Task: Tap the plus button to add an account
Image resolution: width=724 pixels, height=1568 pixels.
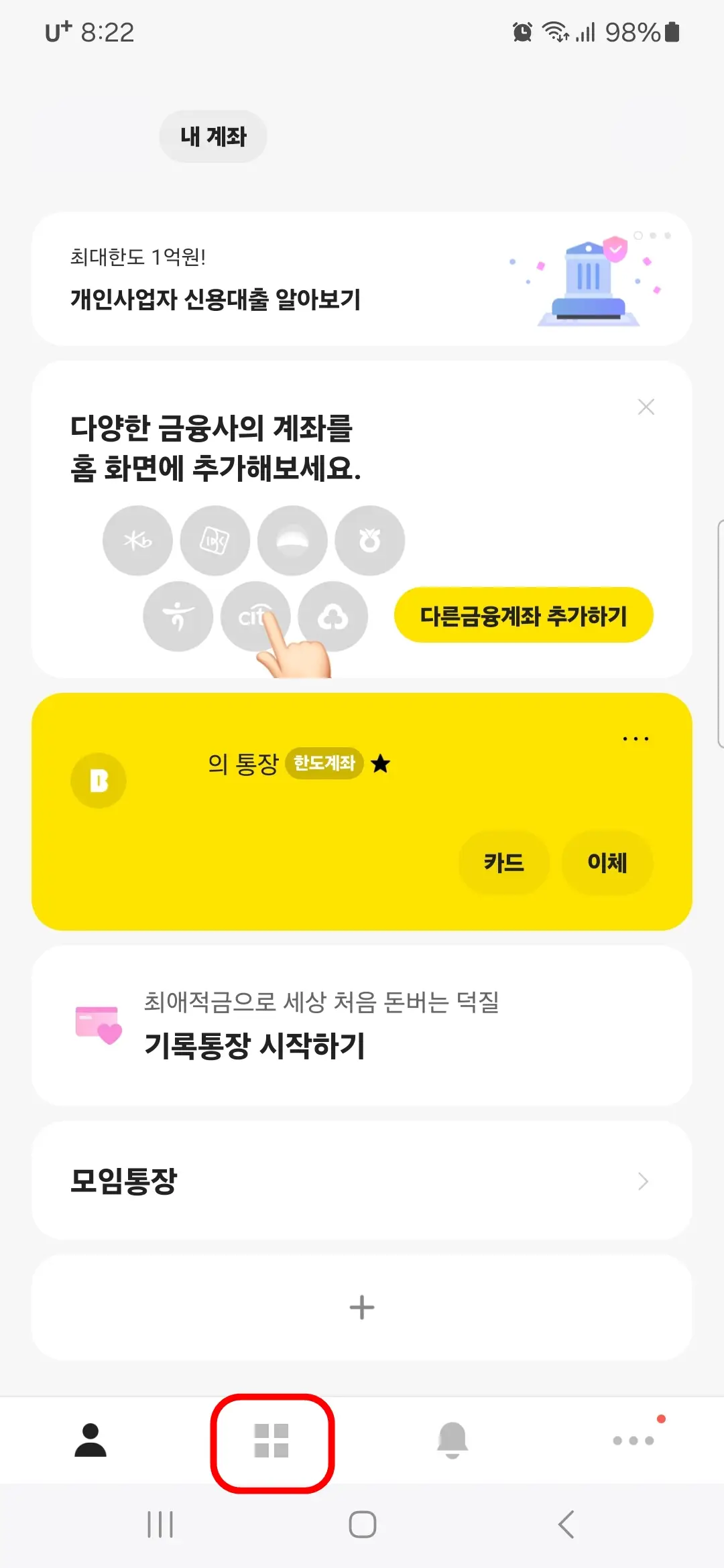Action: (x=361, y=1305)
